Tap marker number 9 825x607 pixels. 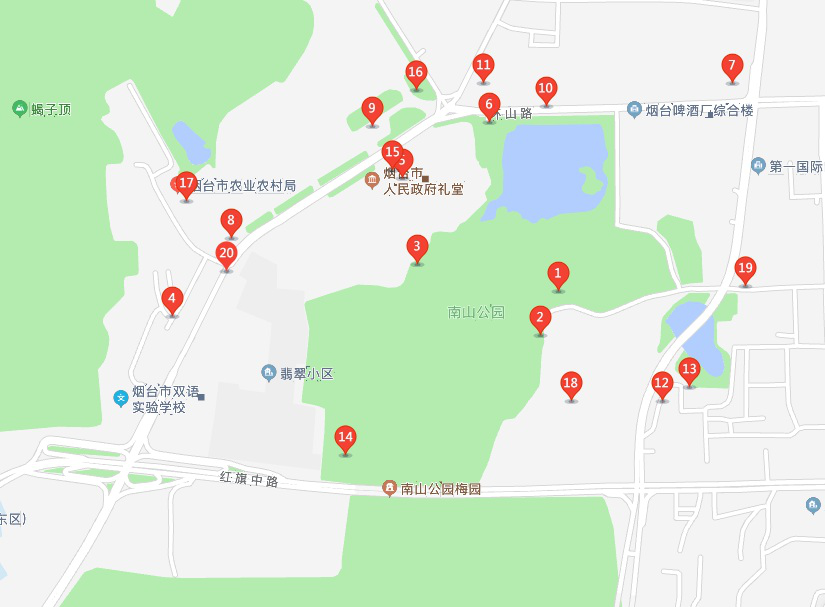(372, 108)
